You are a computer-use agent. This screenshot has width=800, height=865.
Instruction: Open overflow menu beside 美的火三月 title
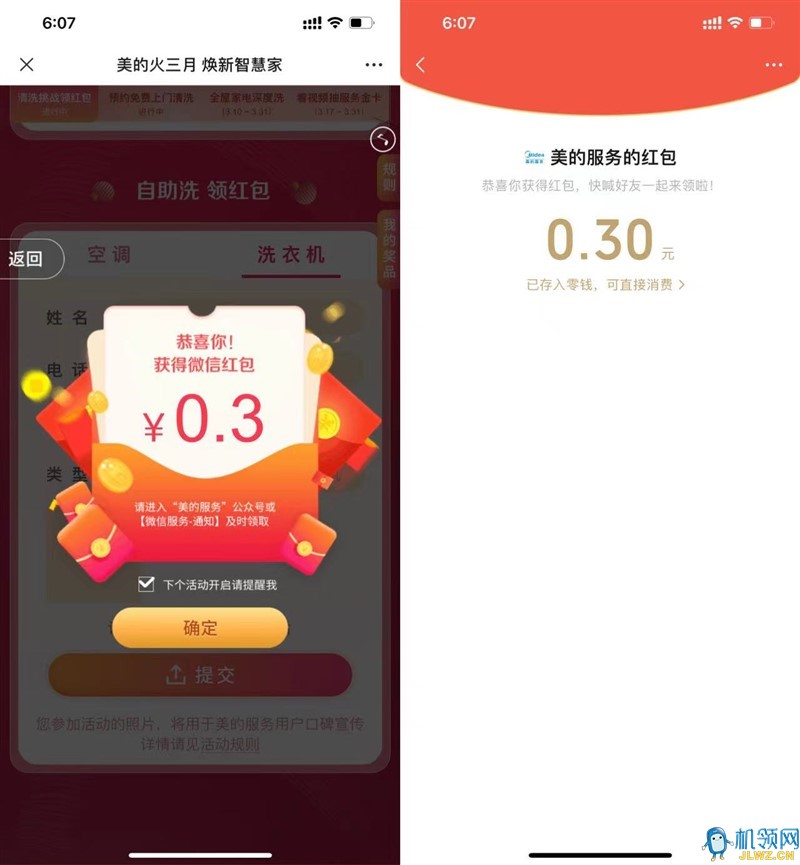click(x=373, y=65)
